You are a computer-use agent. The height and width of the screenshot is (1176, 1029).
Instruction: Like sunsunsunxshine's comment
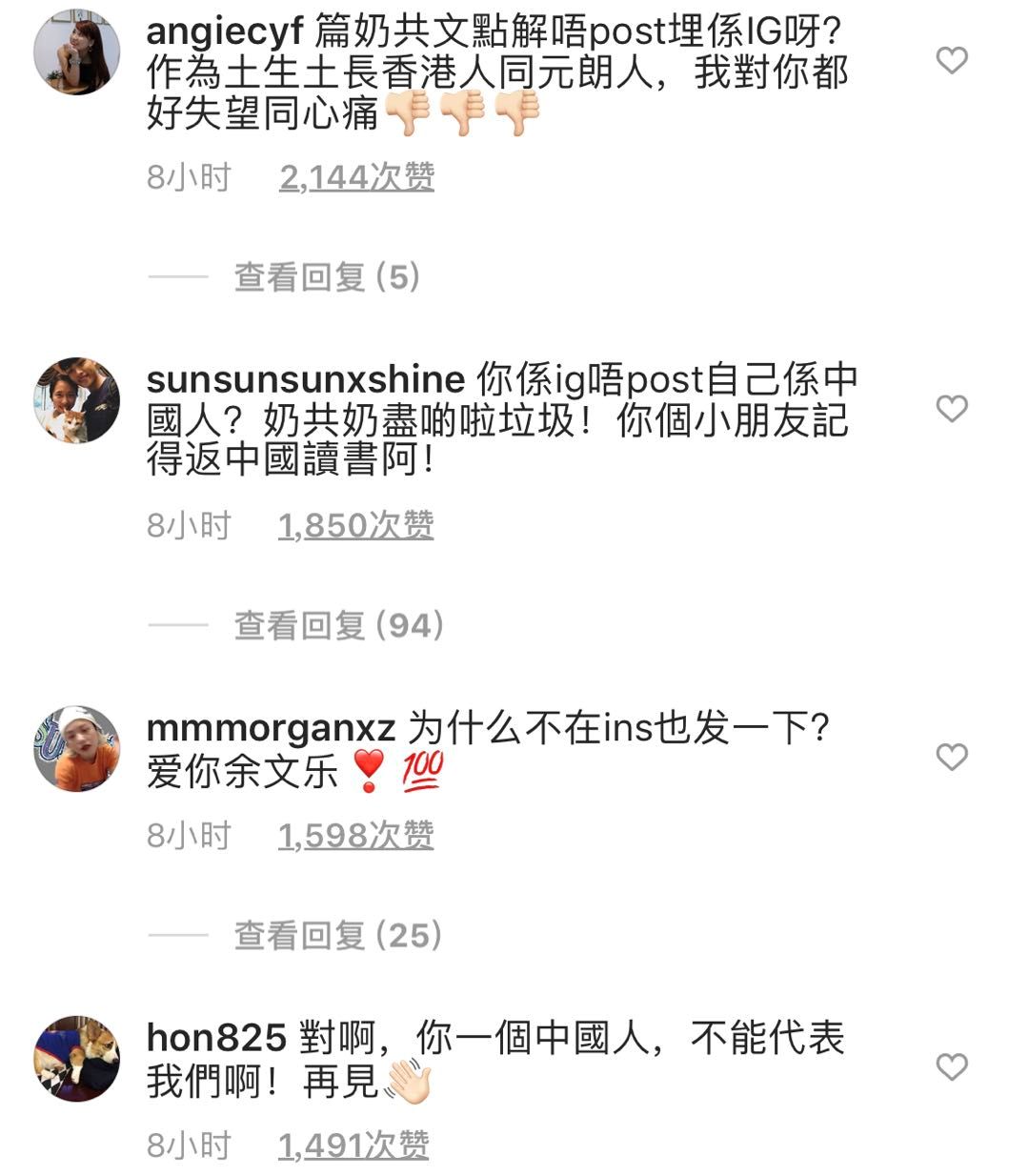coord(952,409)
